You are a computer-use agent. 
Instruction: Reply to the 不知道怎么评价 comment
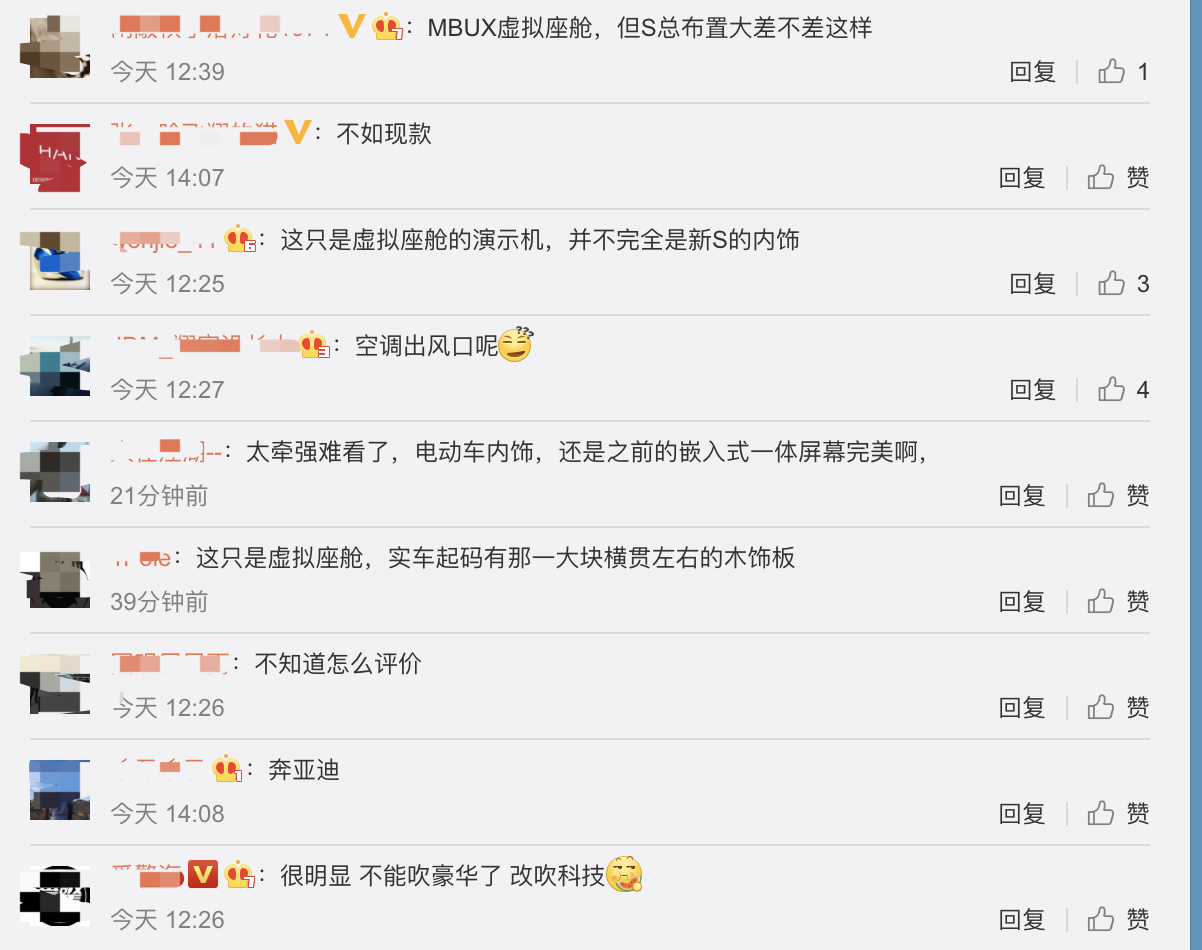tap(1022, 708)
